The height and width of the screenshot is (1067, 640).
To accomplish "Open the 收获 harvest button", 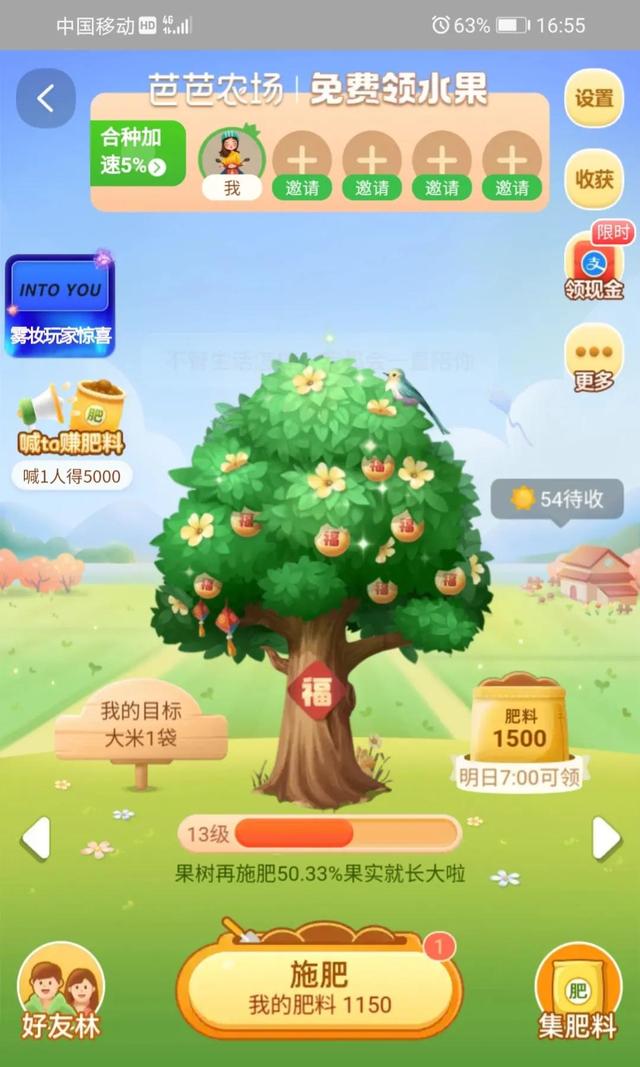I will (x=594, y=180).
